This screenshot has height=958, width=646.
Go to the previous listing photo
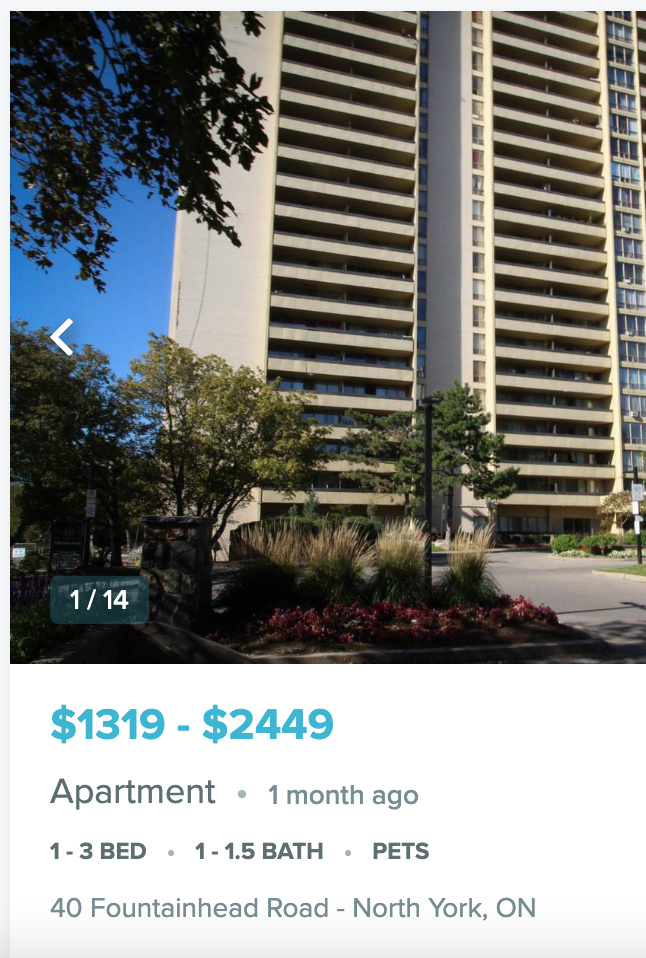coord(62,337)
